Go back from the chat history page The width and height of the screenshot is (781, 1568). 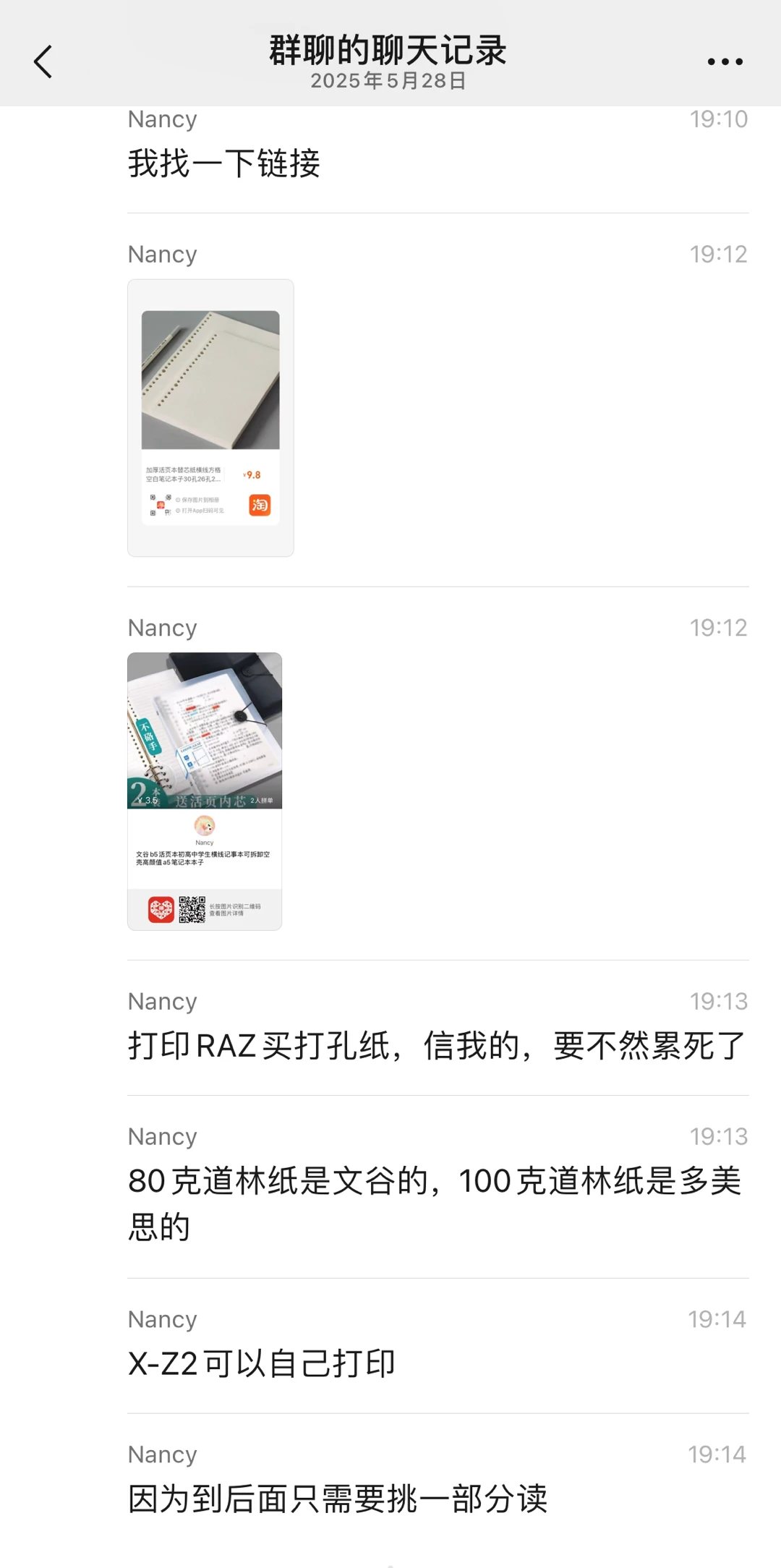43,62
